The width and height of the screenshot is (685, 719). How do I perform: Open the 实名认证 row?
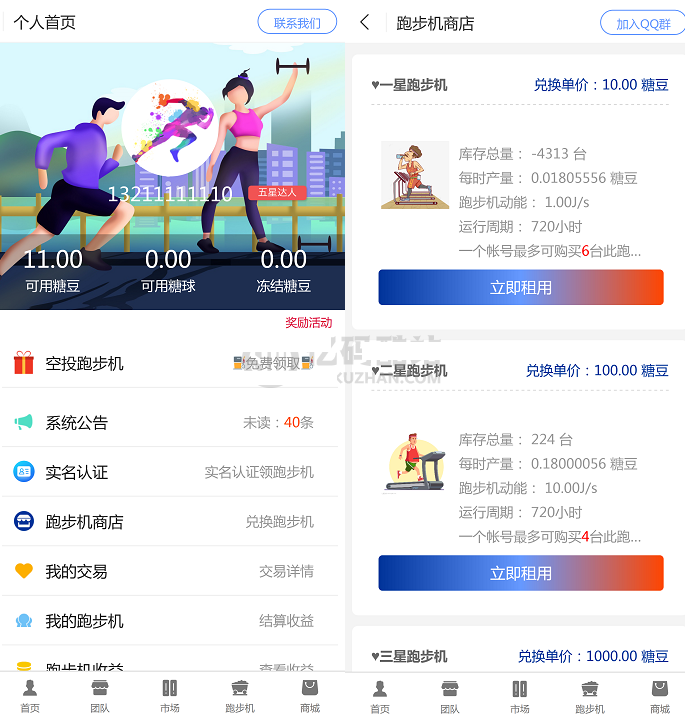pyautogui.click(x=170, y=472)
